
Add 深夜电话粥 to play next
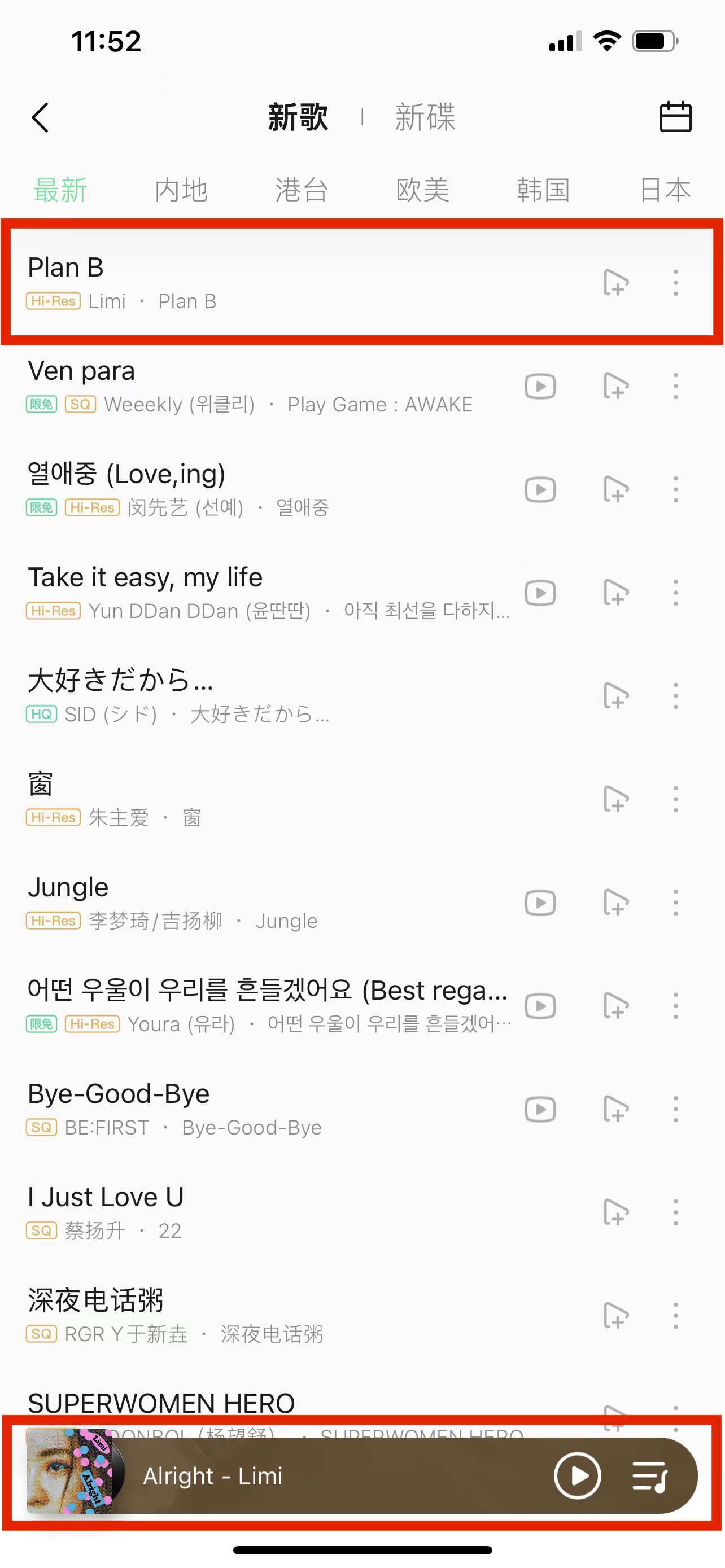[615, 1315]
